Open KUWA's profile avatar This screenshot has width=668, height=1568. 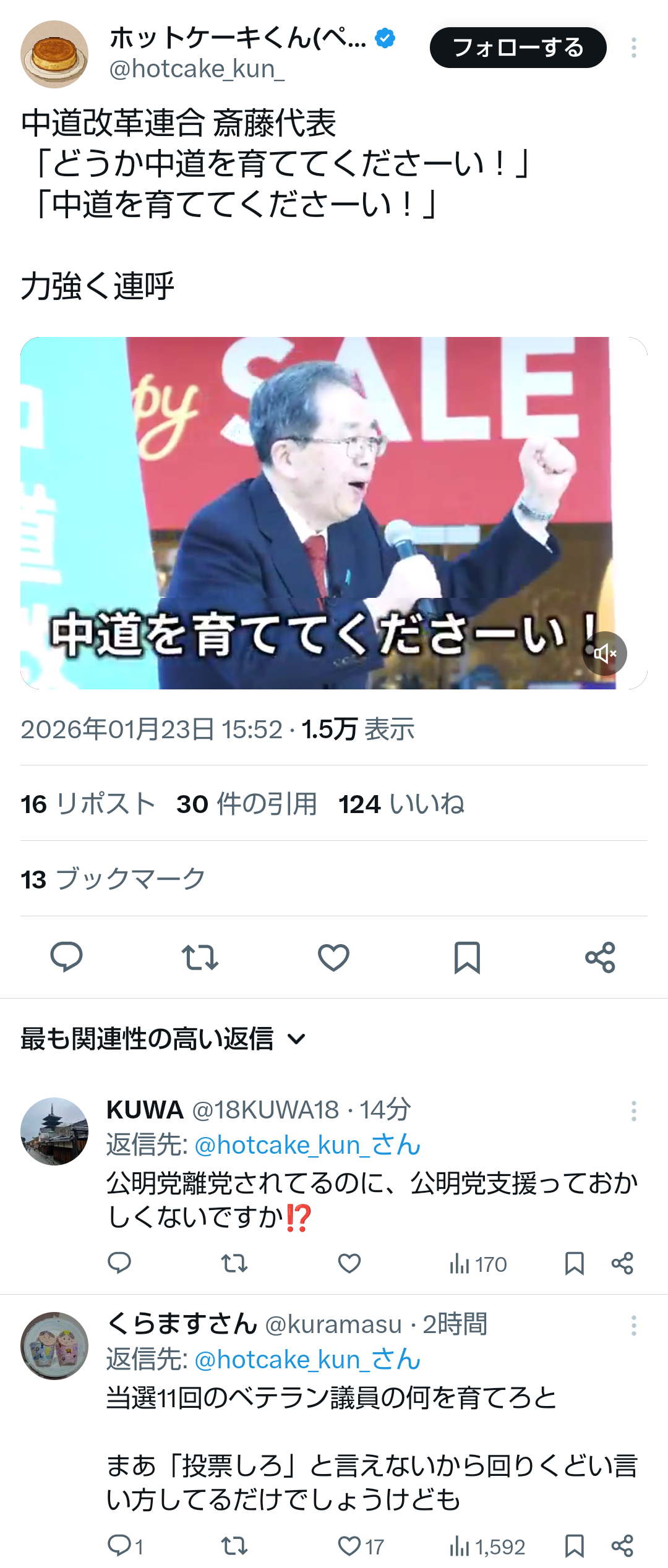point(54,1131)
